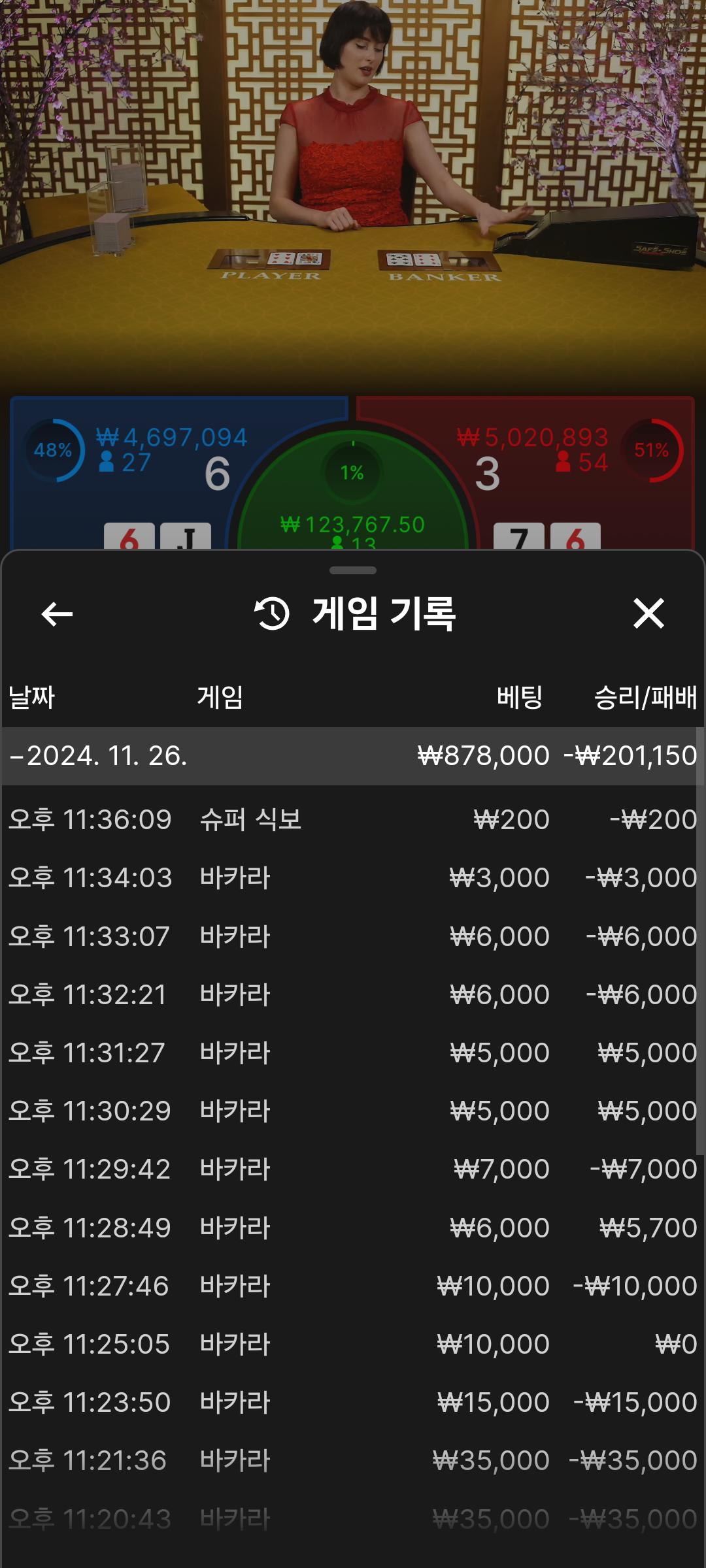View the 바카라 round at 11:31:27
The image size is (706, 1568).
tap(353, 1053)
